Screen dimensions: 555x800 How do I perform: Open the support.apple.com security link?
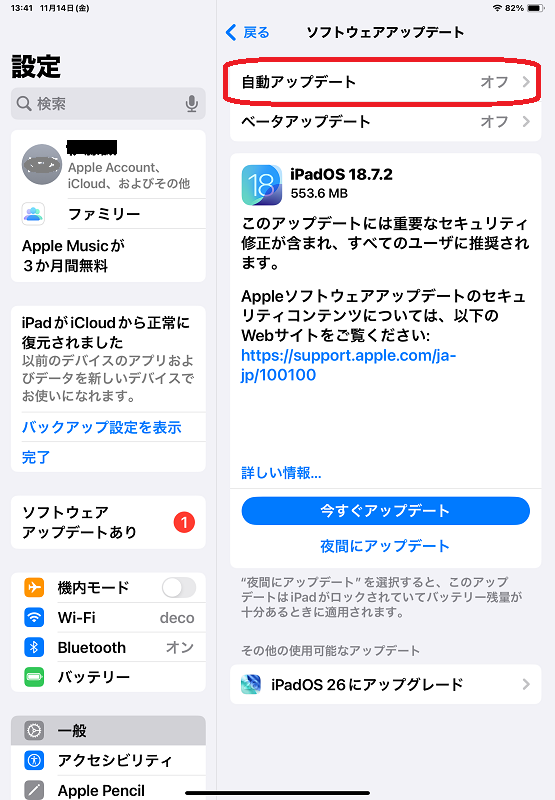pos(348,365)
